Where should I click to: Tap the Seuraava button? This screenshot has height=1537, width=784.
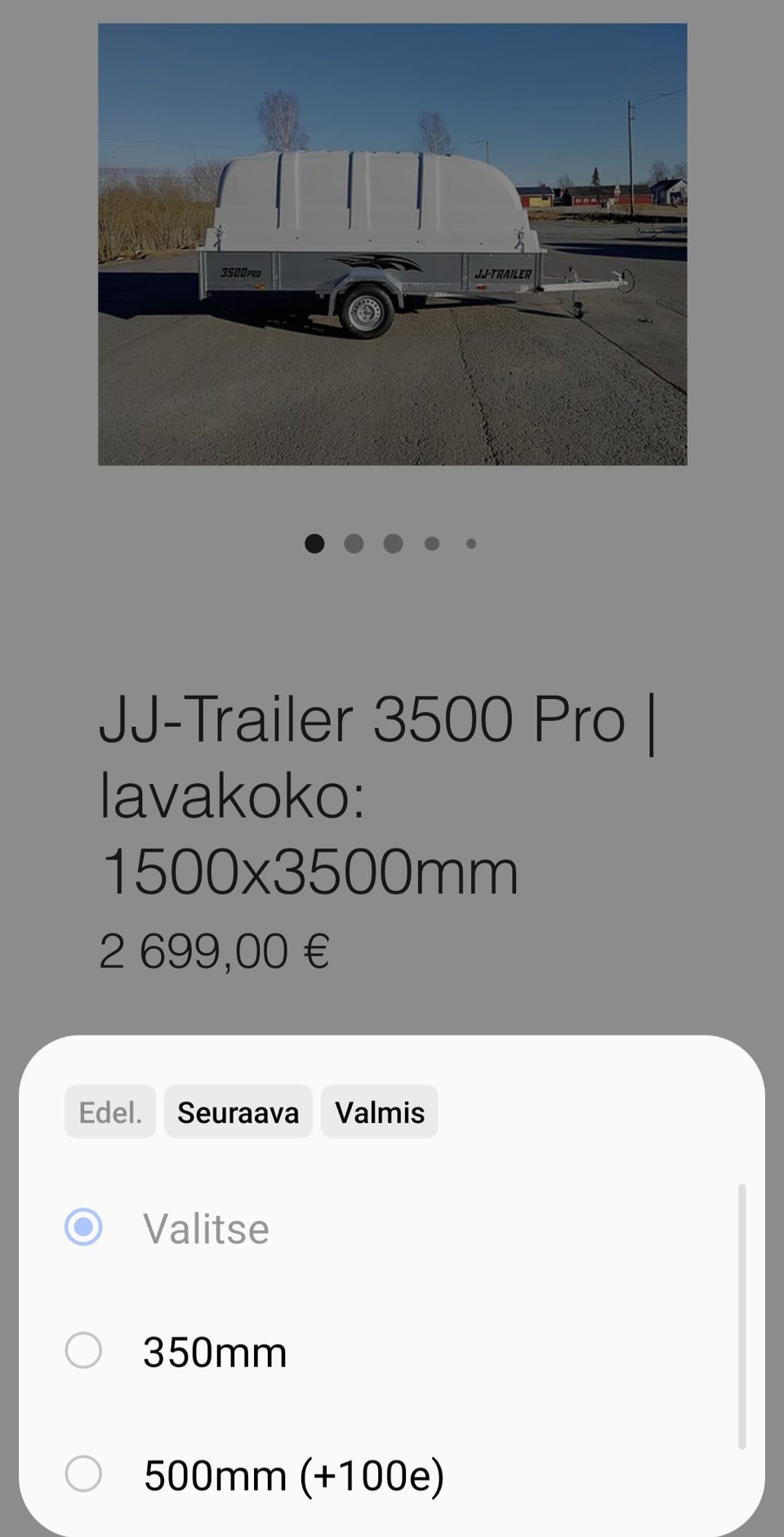238,1112
